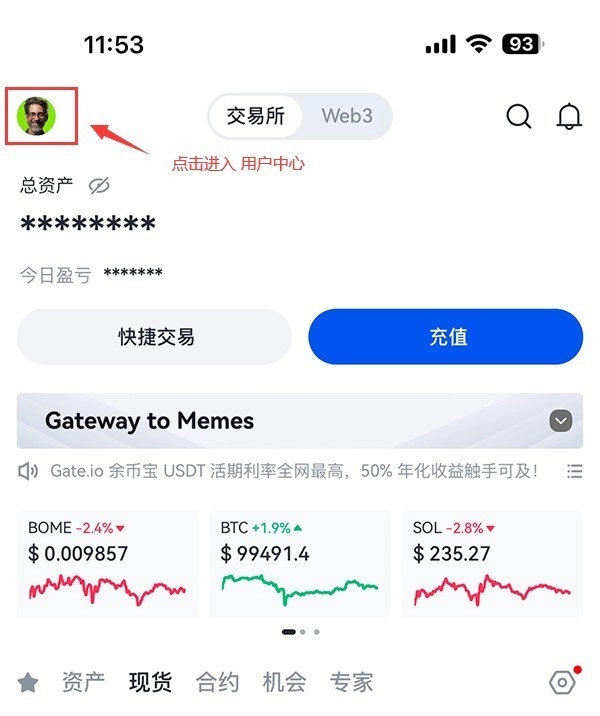Image resolution: width=600 pixels, height=716 pixels.
Task: Toggle visibility of 总资产 balance
Action: [98, 185]
